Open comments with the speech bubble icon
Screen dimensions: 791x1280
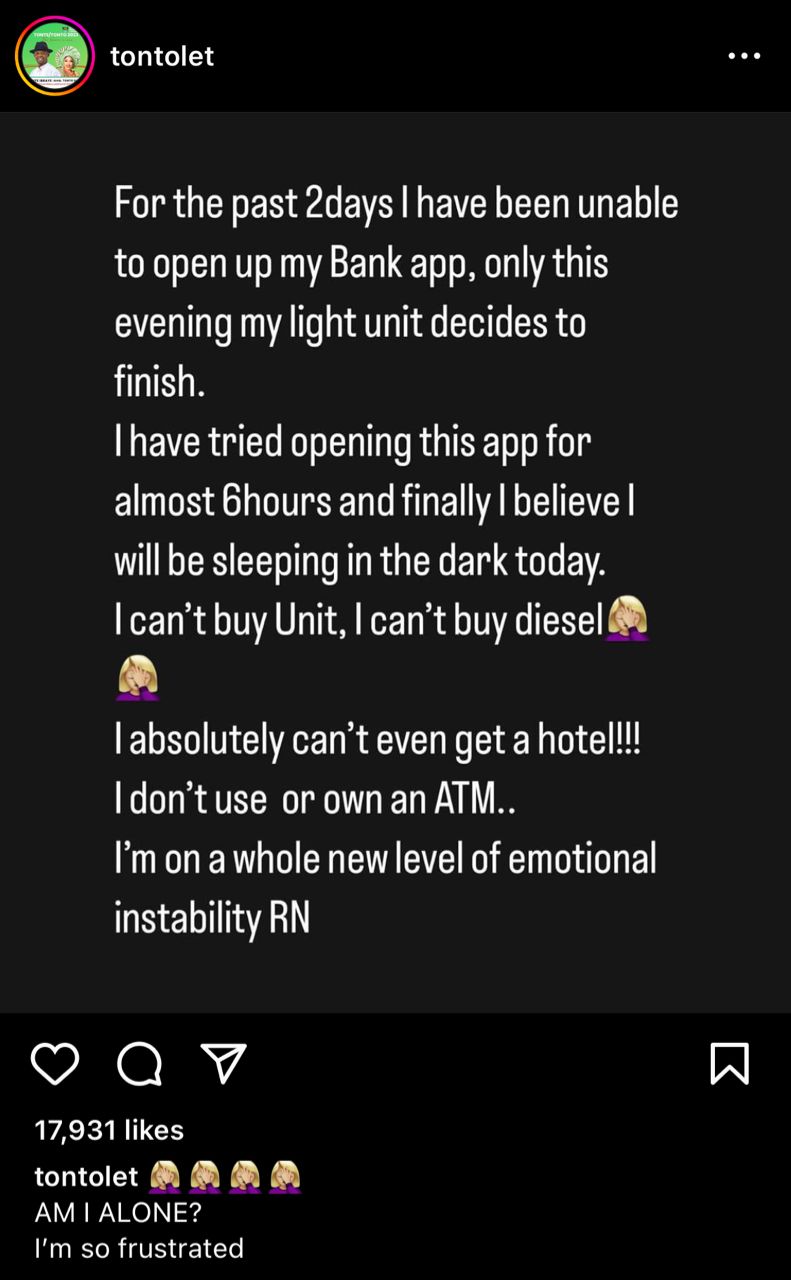point(139,1064)
